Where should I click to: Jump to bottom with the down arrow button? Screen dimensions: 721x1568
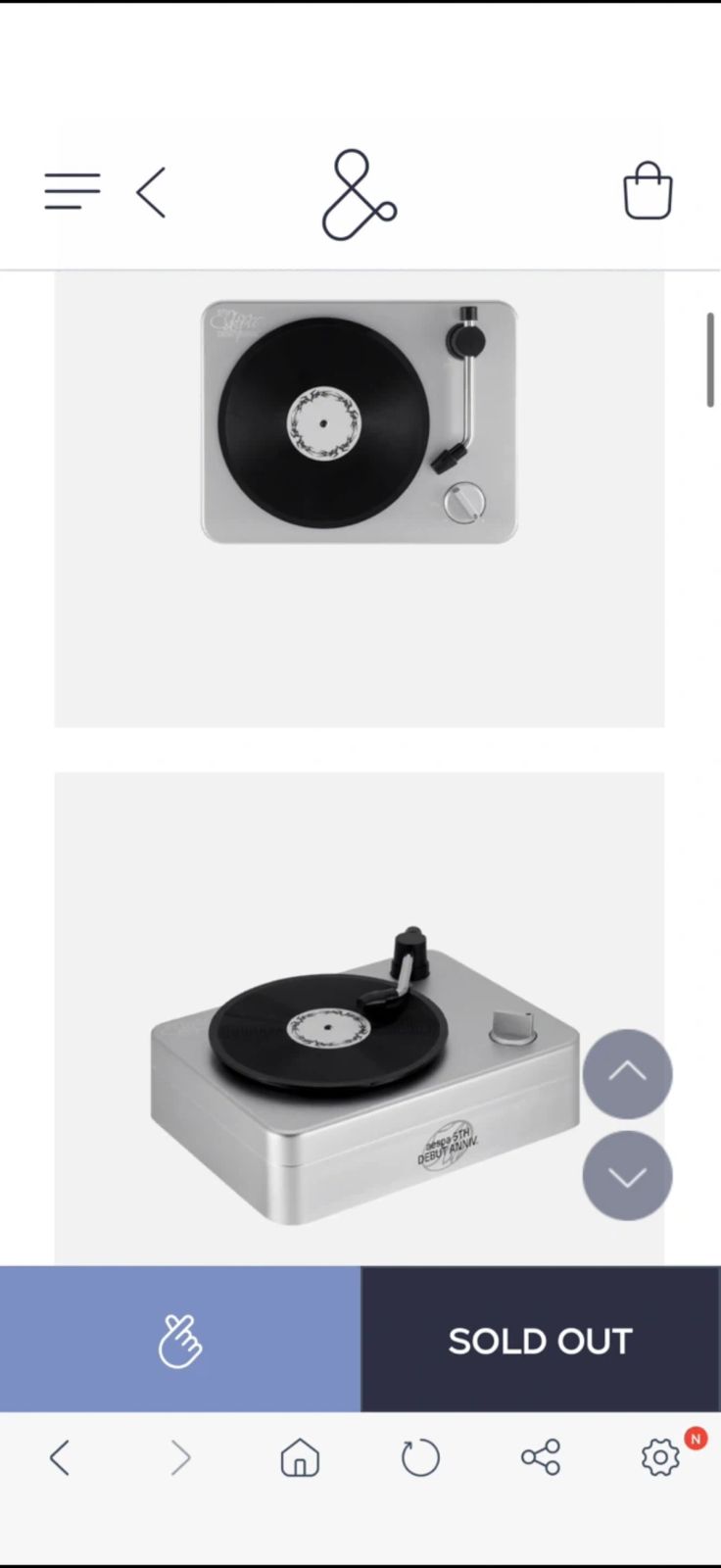click(x=627, y=1176)
